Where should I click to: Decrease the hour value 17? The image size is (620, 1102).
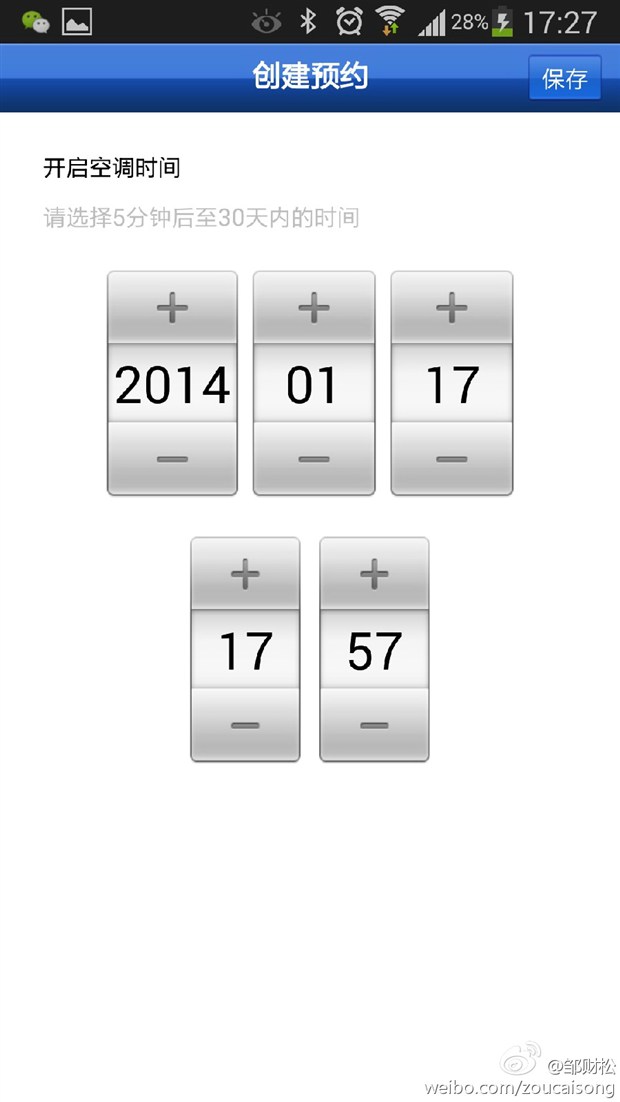pos(245,725)
